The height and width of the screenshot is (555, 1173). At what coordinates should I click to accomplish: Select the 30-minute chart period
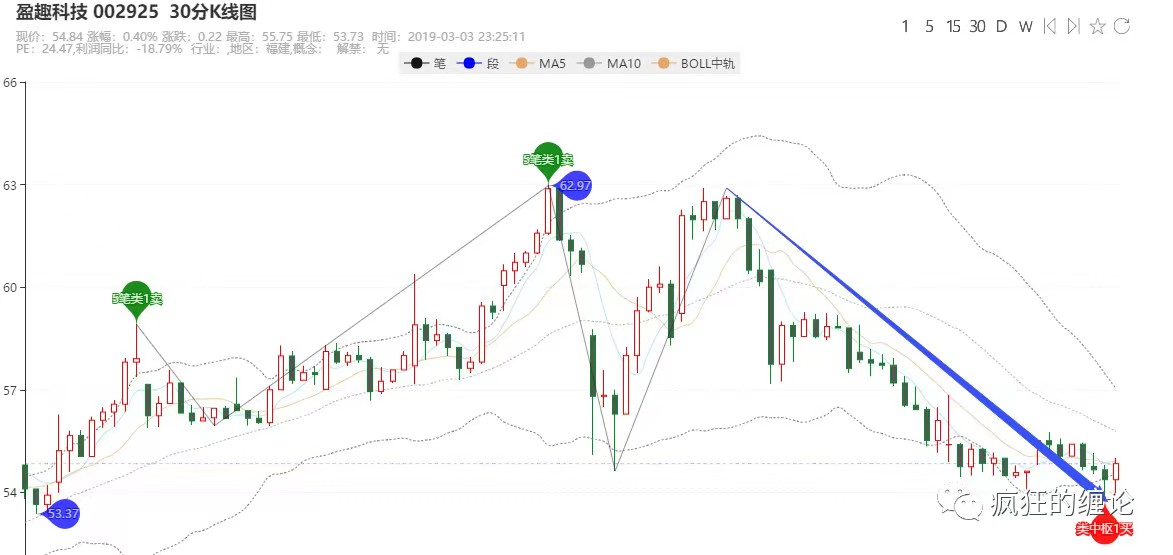click(977, 27)
